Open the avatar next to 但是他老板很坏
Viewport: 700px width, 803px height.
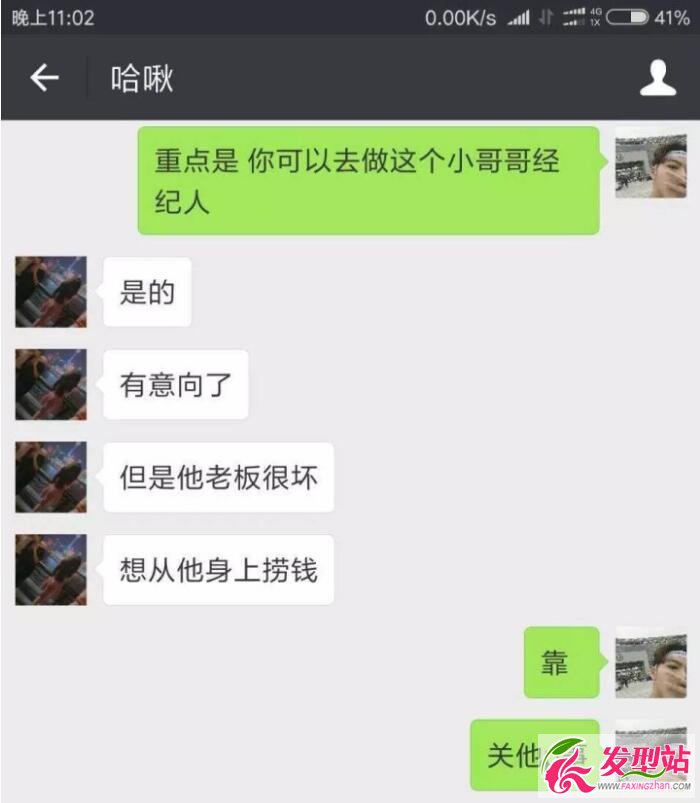point(51,477)
